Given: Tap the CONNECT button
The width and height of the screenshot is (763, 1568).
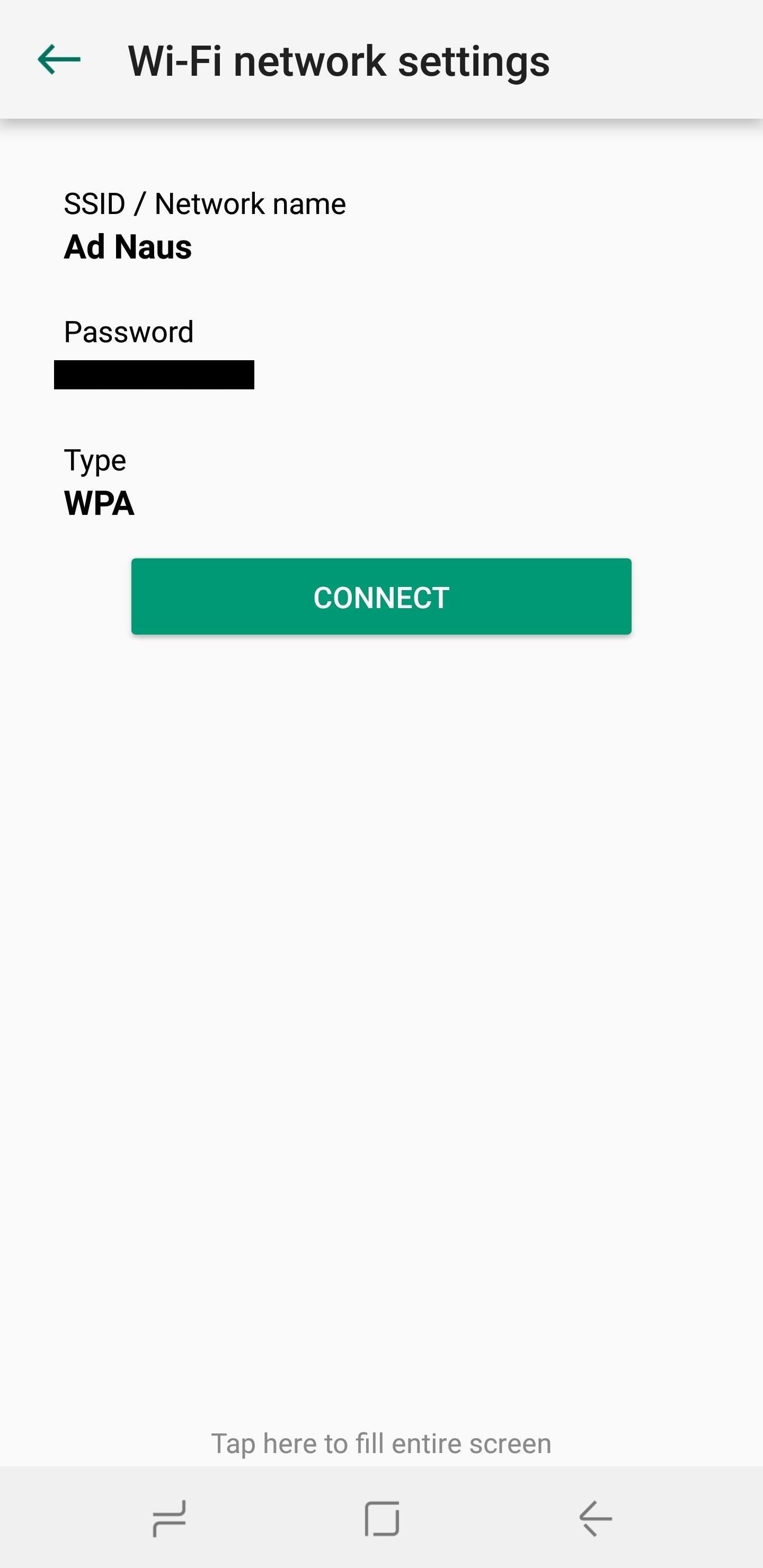Looking at the screenshot, I should (381, 597).
